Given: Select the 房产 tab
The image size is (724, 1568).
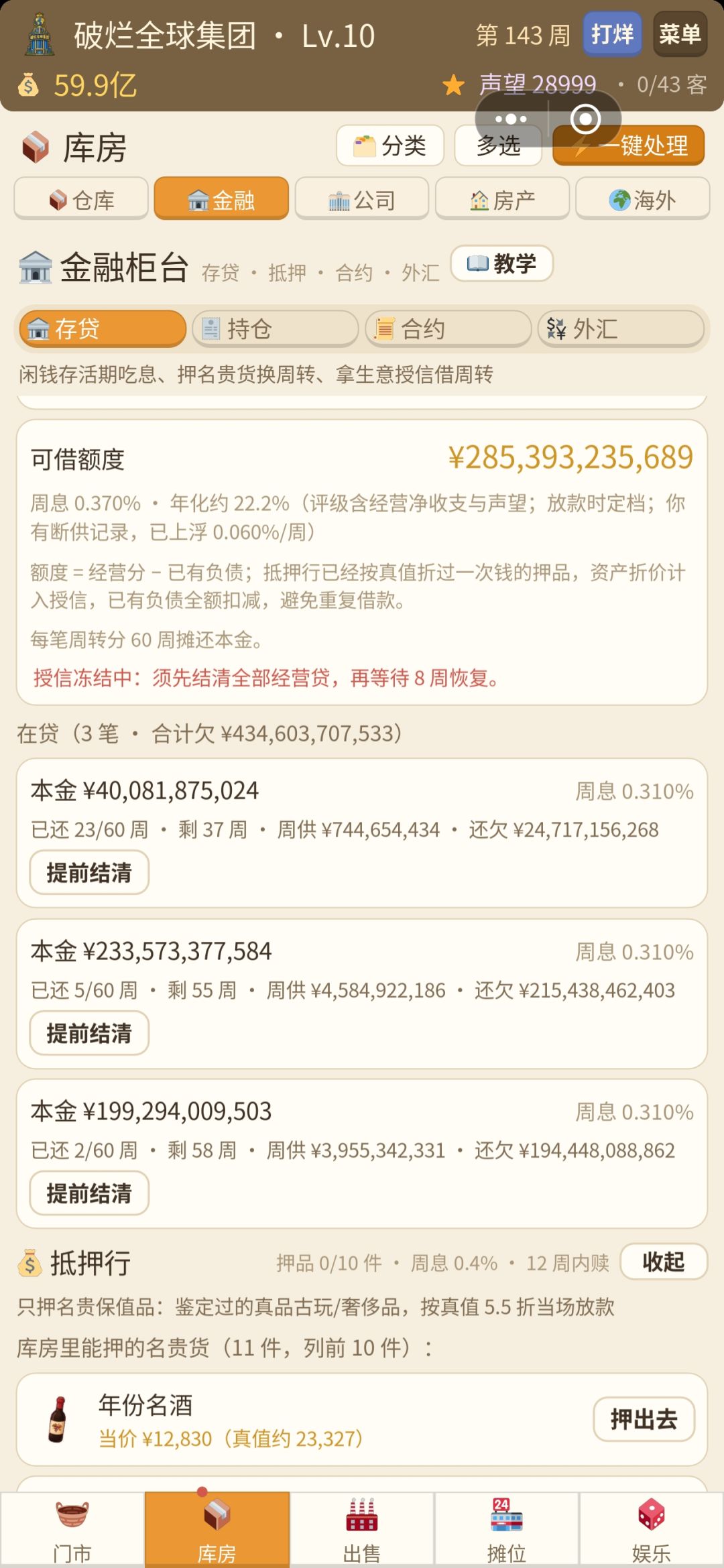Looking at the screenshot, I should [x=502, y=199].
